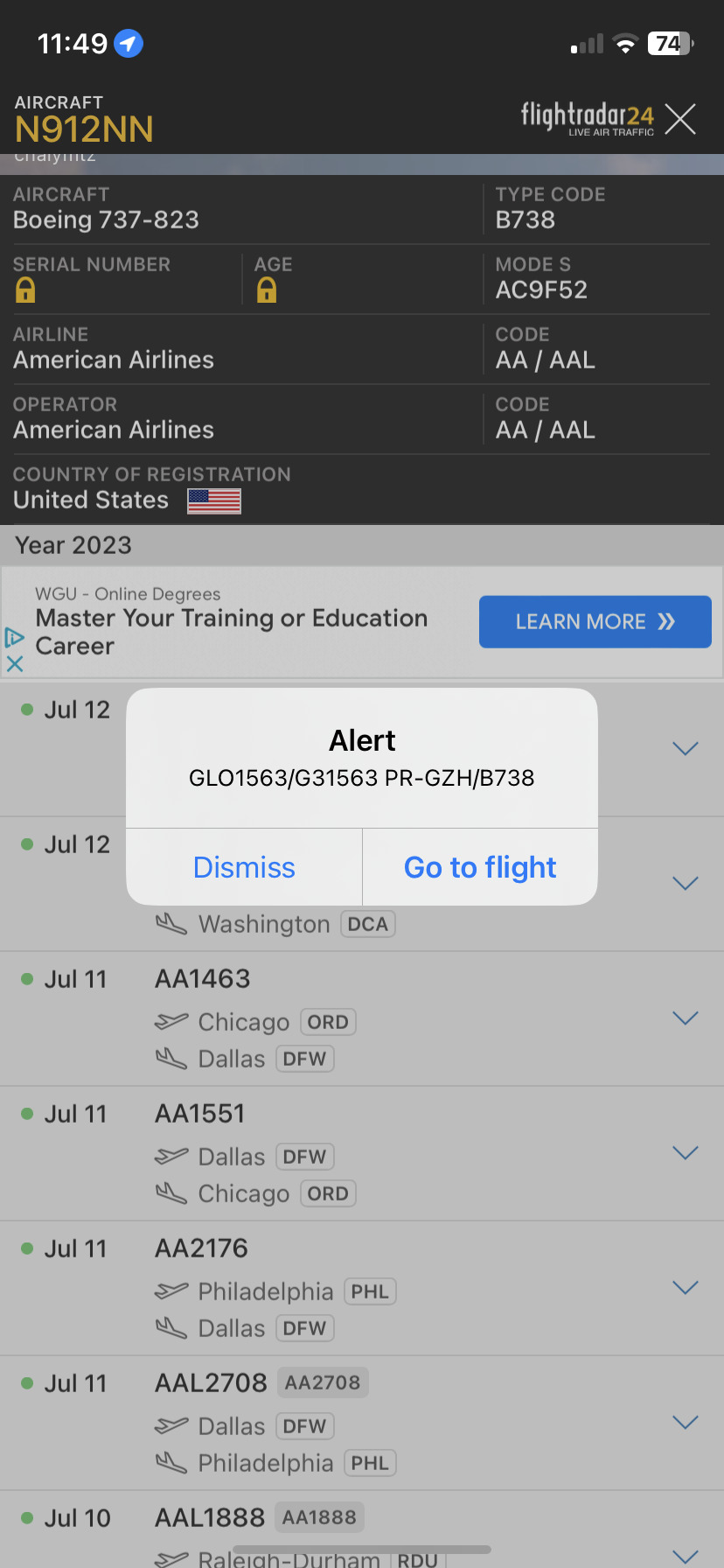724x1568 pixels.
Task: Open the AdChoices info icon
Action: coord(14,637)
